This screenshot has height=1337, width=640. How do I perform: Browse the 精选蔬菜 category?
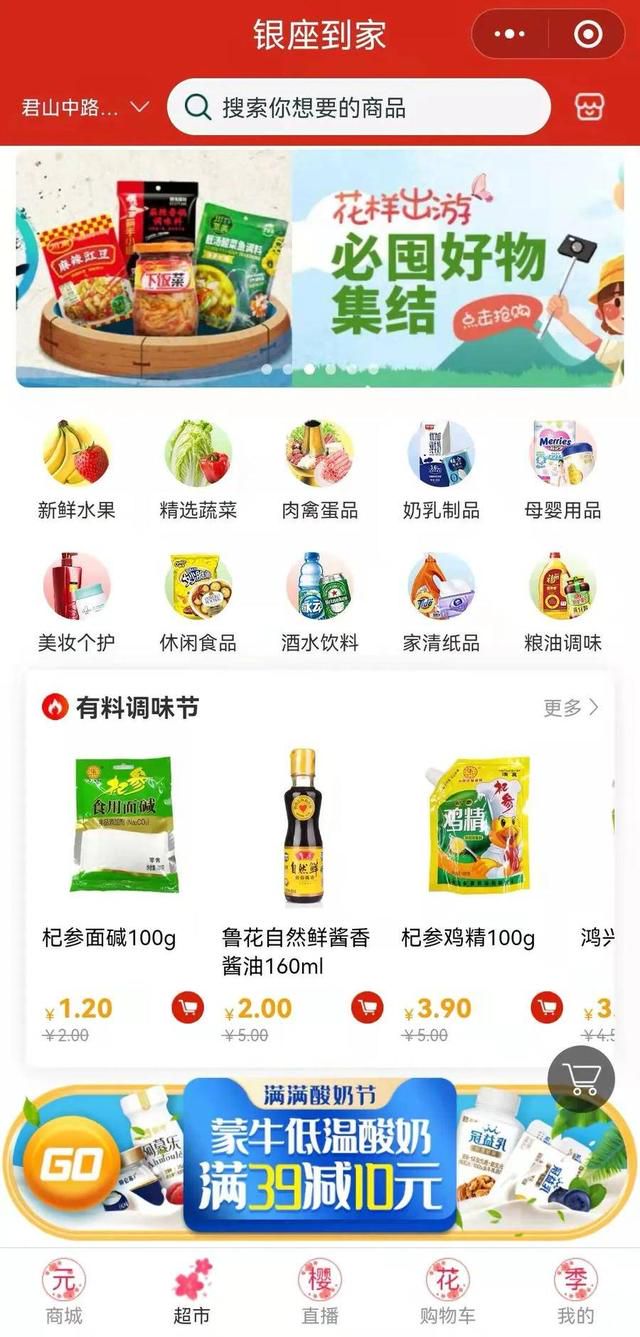(x=198, y=469)
